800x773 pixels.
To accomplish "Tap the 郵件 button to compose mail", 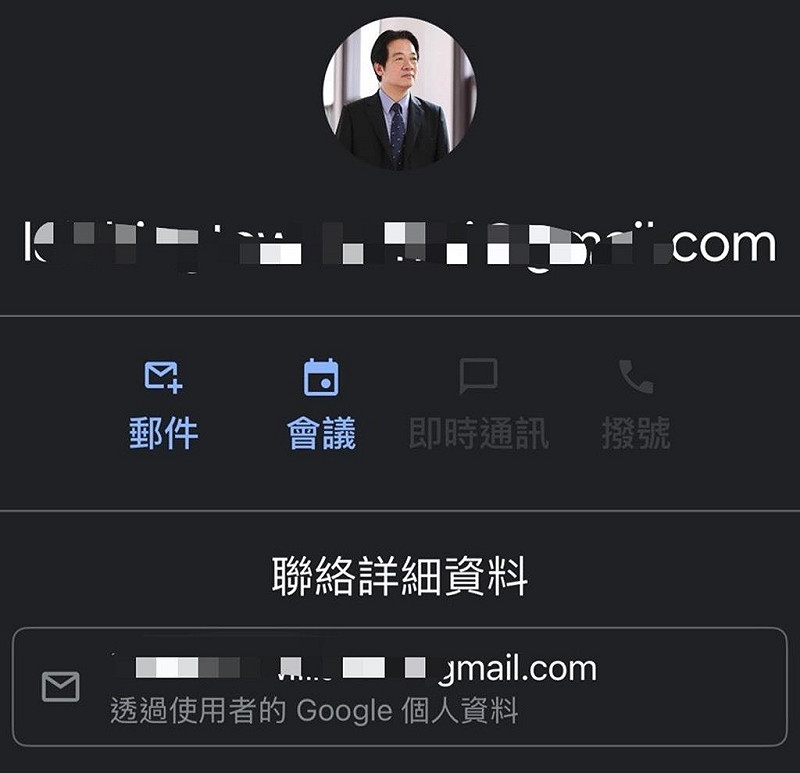I will tap(163, 405).
